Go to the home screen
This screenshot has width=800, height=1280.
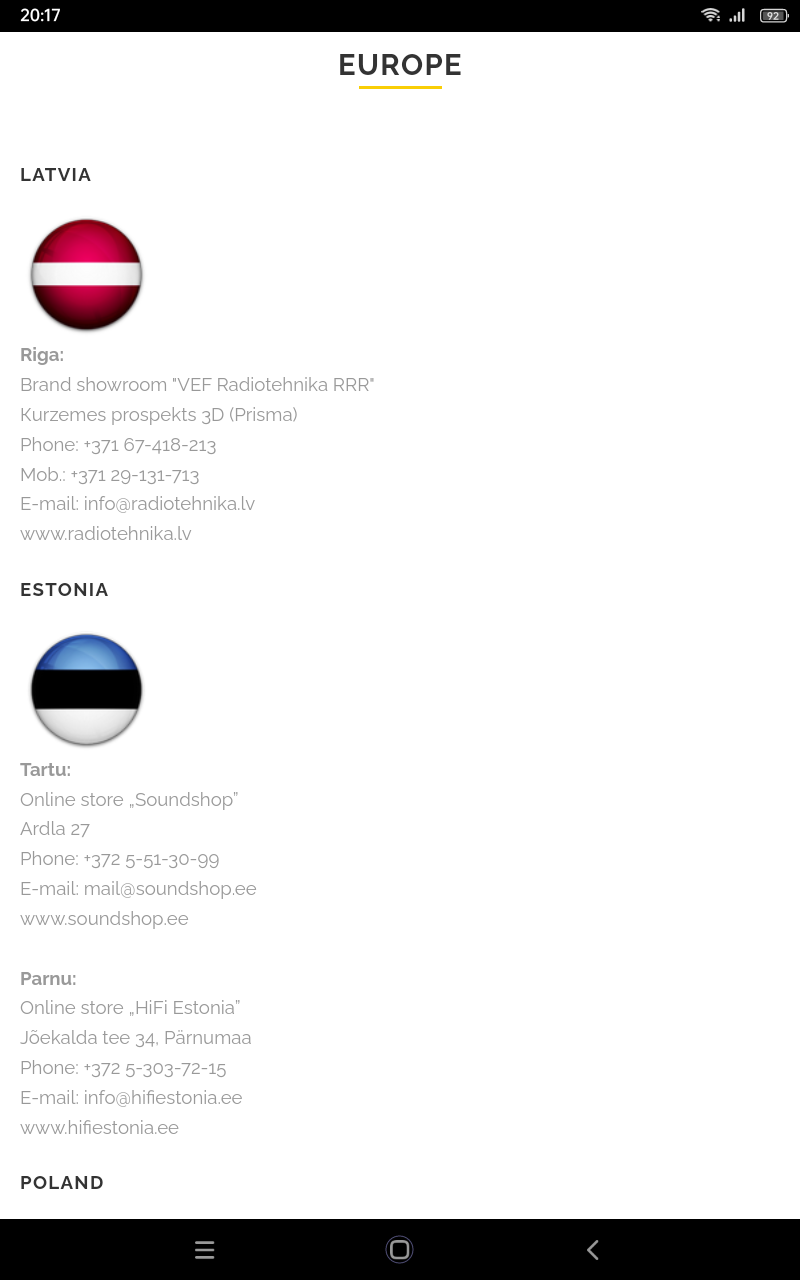coord(399,1250)
